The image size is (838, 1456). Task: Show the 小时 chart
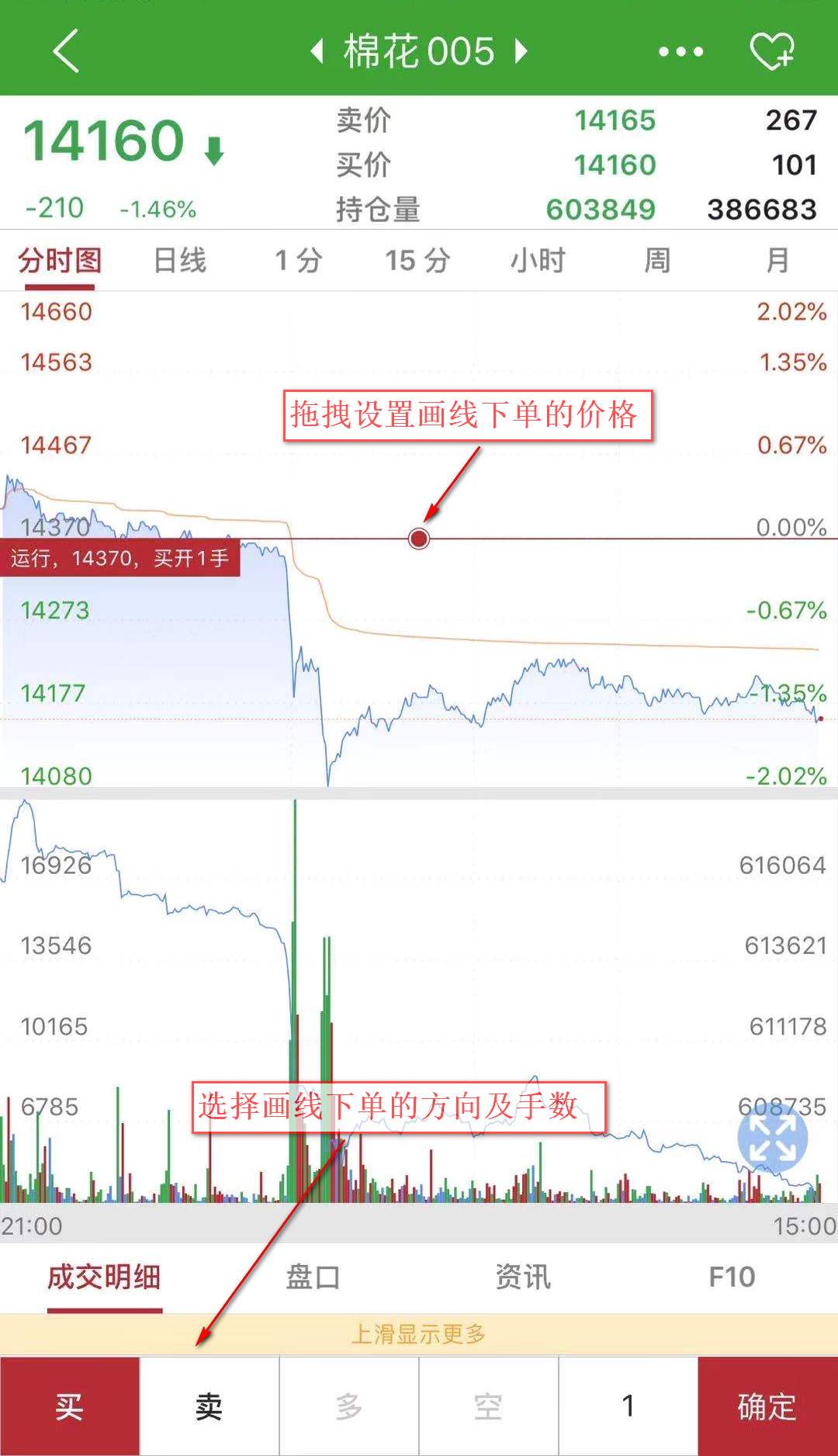pyautogui.click(x=538, y=261)
